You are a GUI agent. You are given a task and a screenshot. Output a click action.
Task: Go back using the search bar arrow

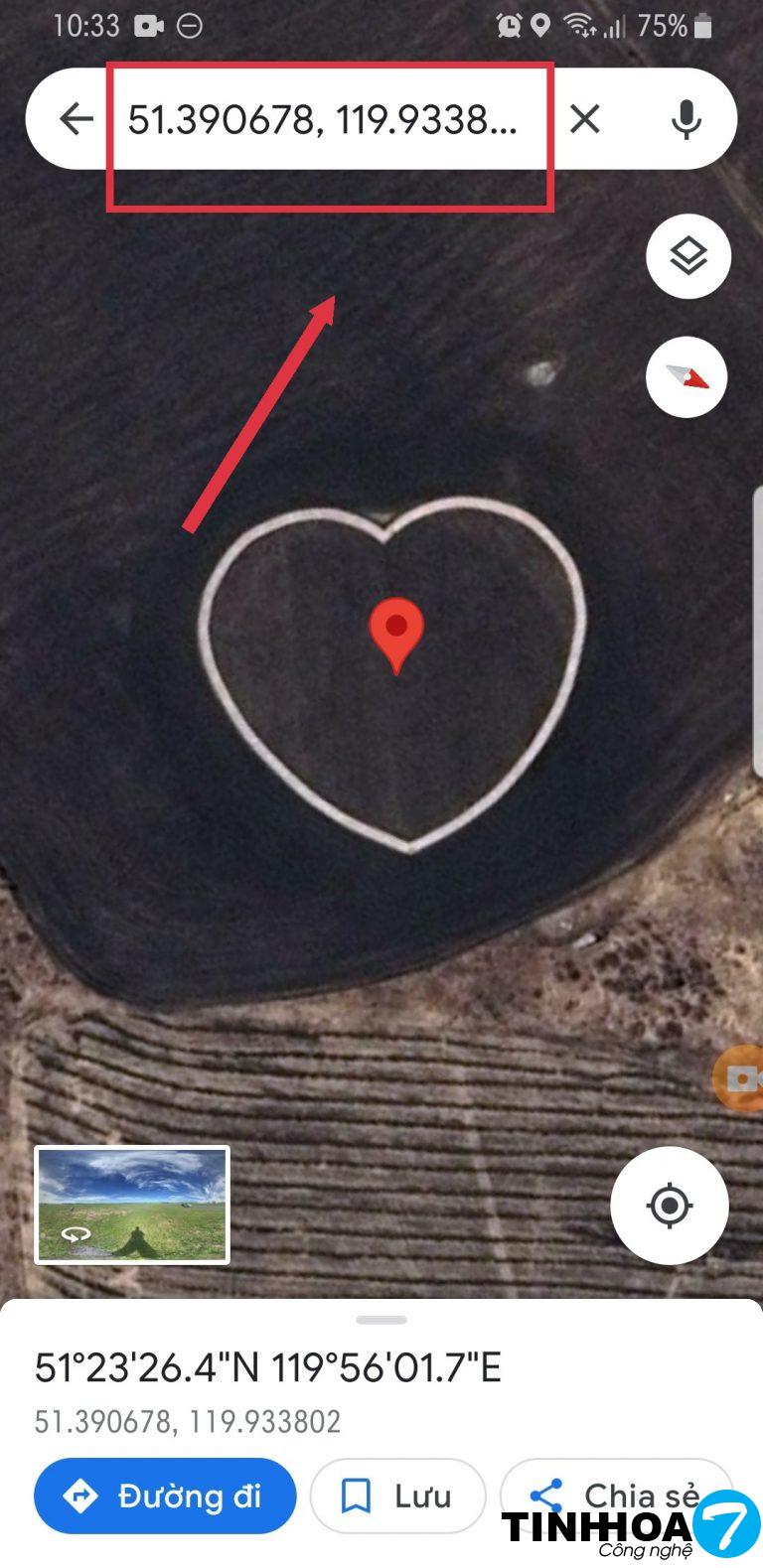(76, 119)
